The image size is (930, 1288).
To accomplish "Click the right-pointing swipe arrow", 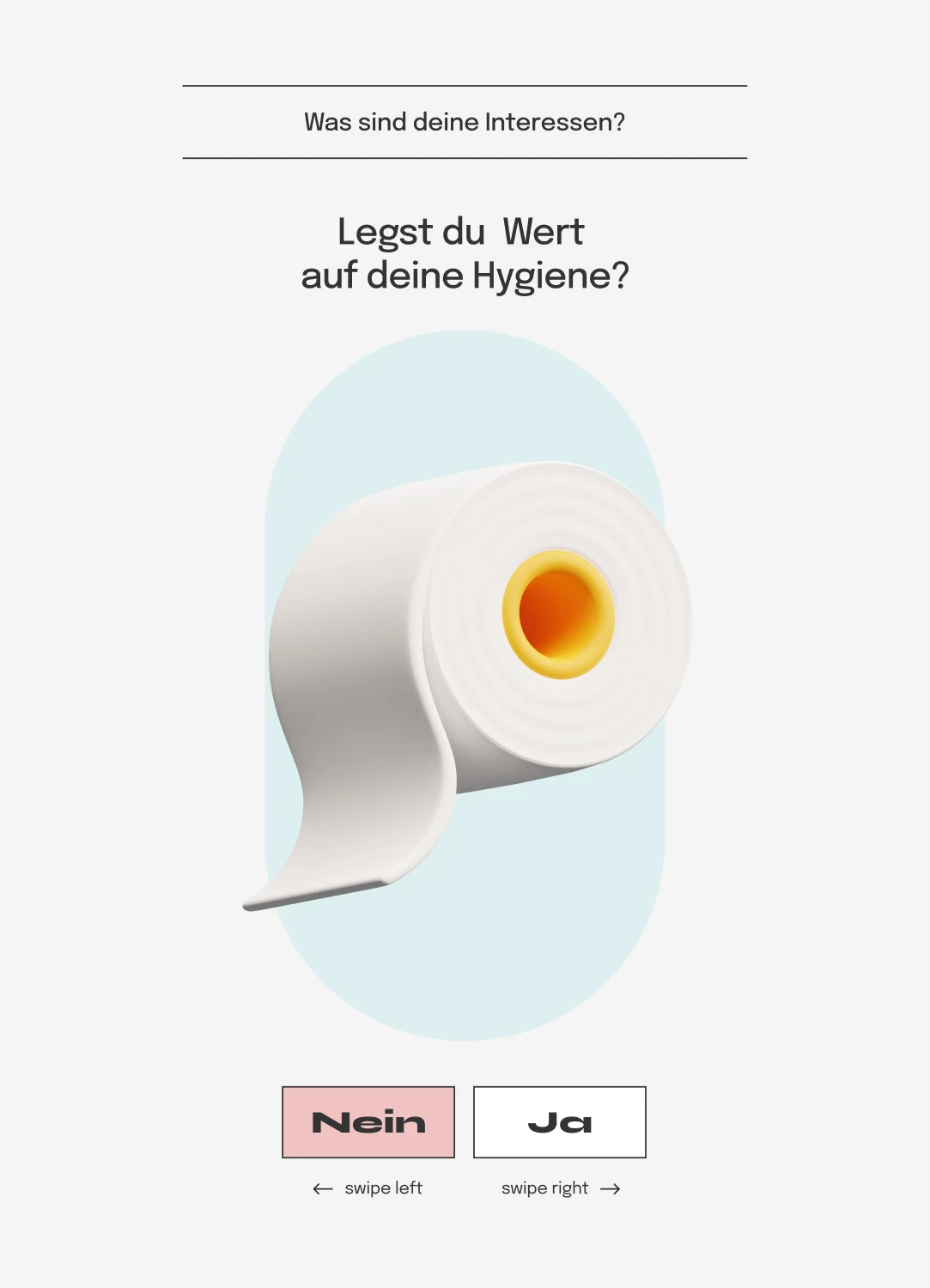I will point(611,1188).
